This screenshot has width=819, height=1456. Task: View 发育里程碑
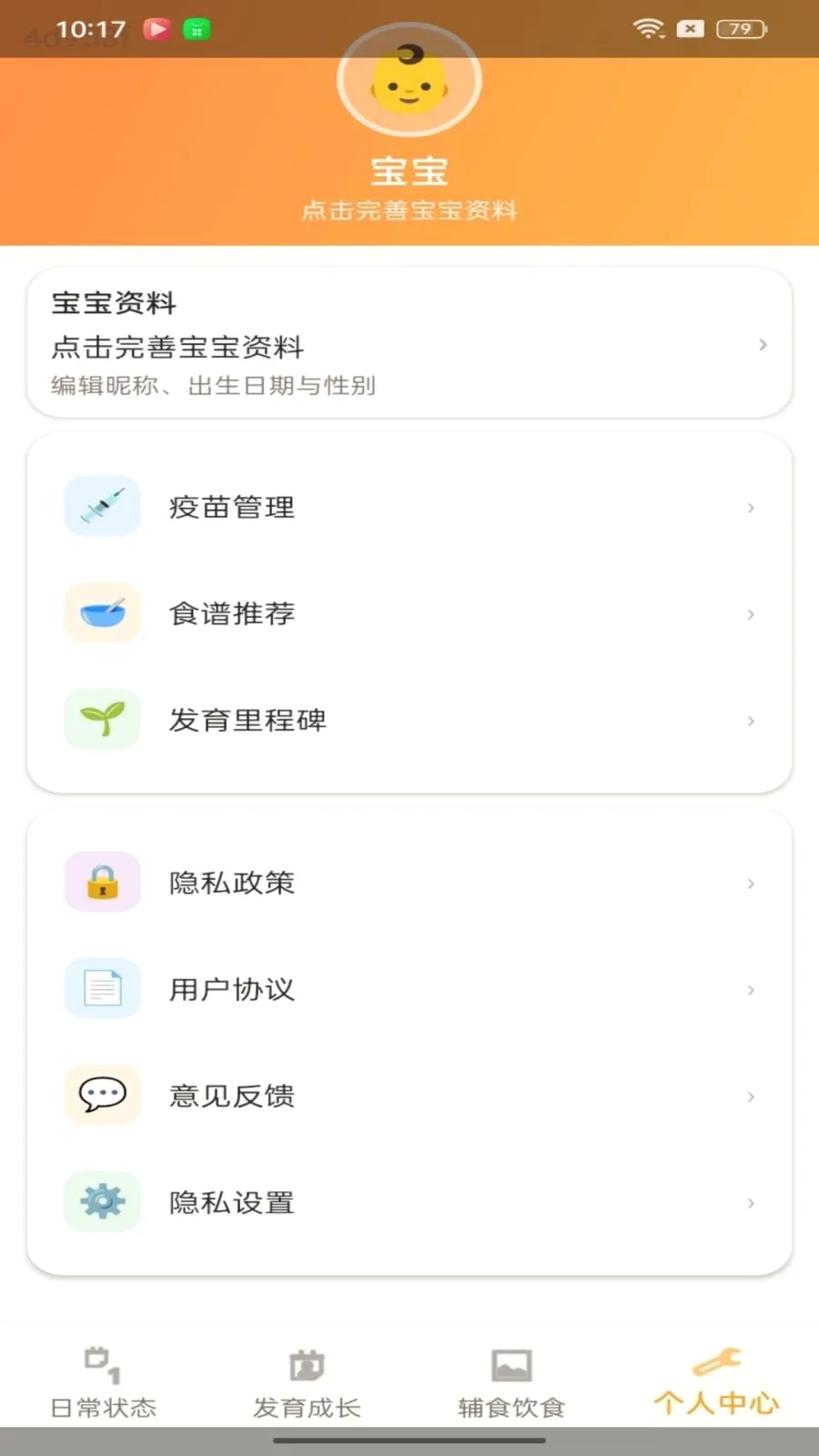pyautogui.click(x=409, y=720)
